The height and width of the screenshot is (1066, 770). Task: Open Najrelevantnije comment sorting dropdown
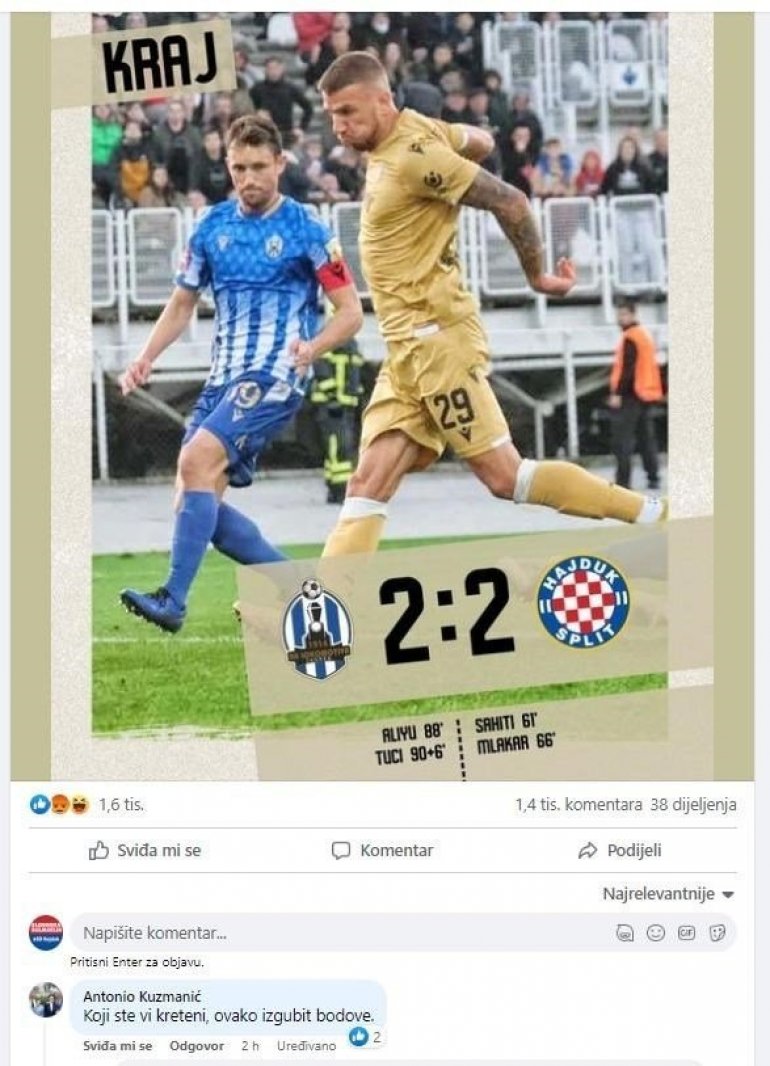pyautogui.click(x=668, y=894)
